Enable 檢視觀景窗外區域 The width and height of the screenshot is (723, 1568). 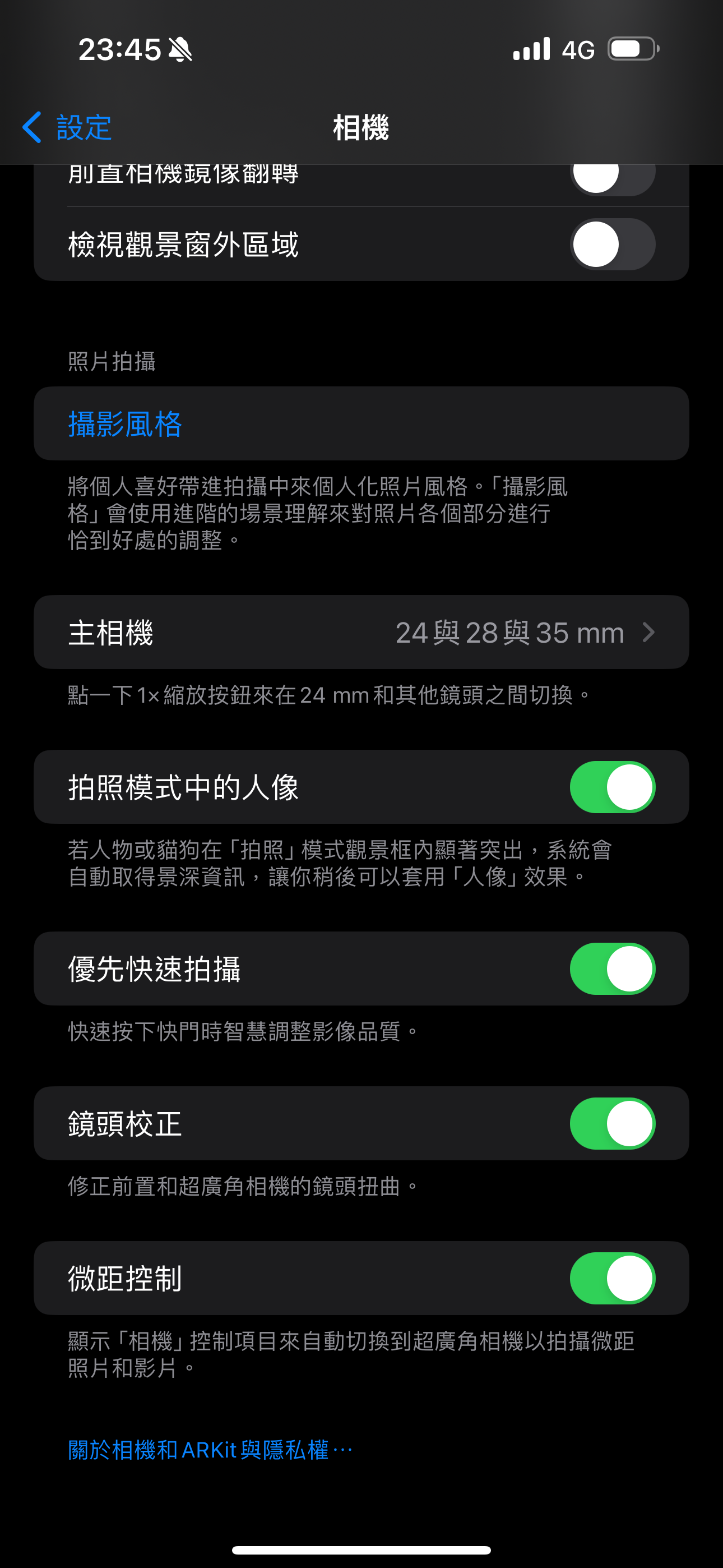pyautogui.click(x=612, y=244)
